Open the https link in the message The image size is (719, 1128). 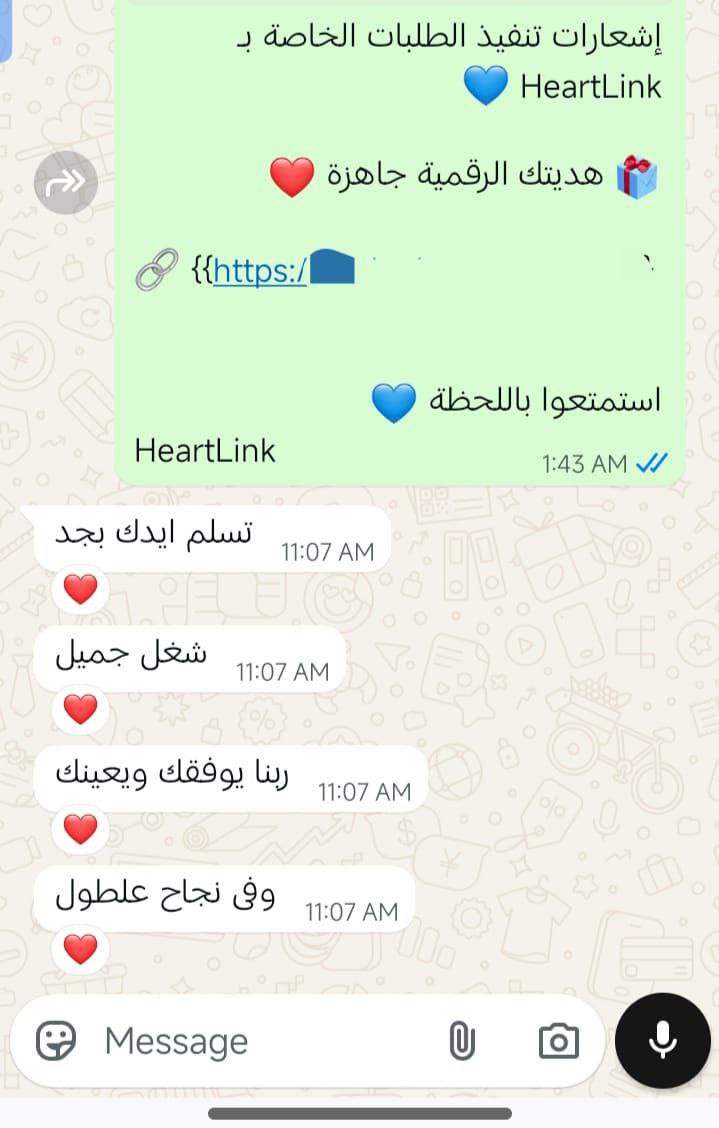260,270
